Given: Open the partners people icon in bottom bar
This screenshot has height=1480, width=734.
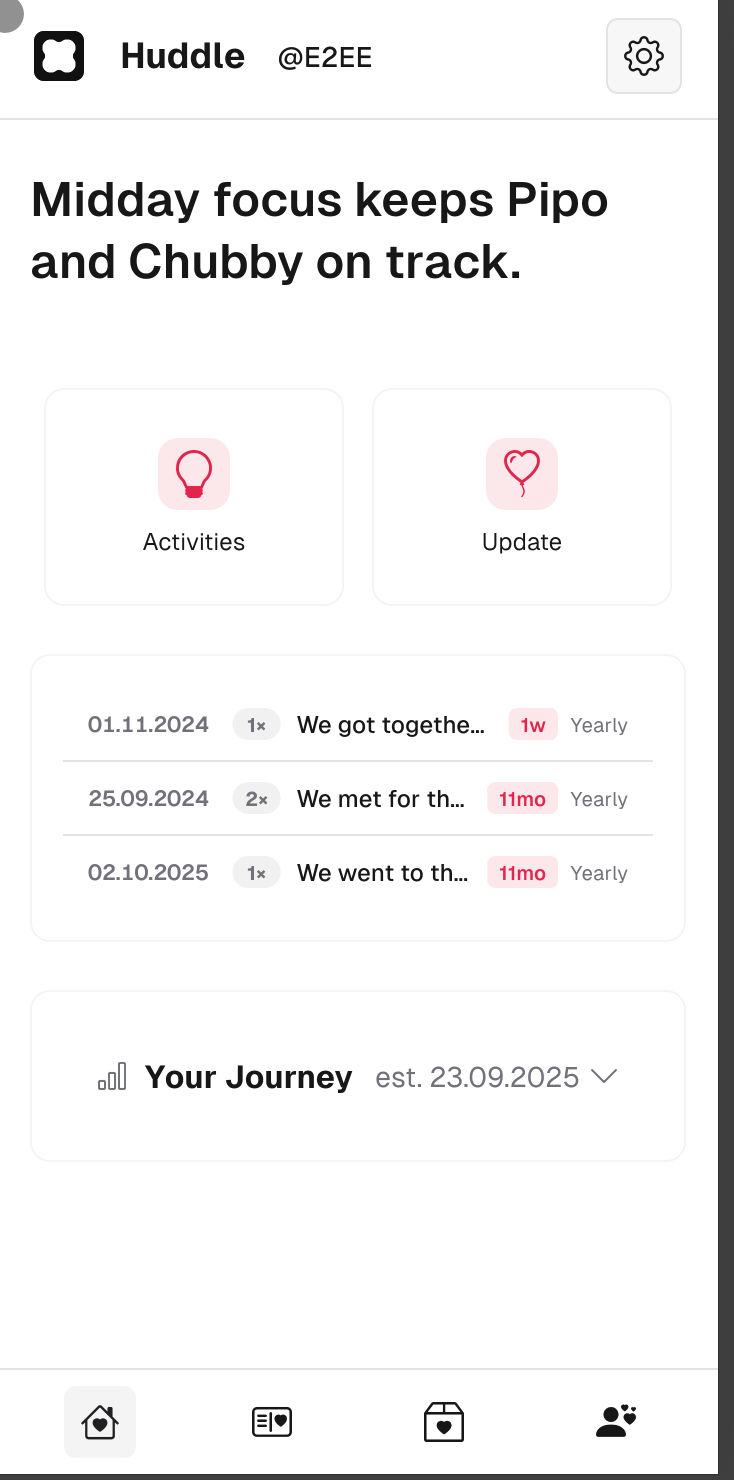Looking at the screenshot, I should pyautogui.click(x=616, y=1421).
